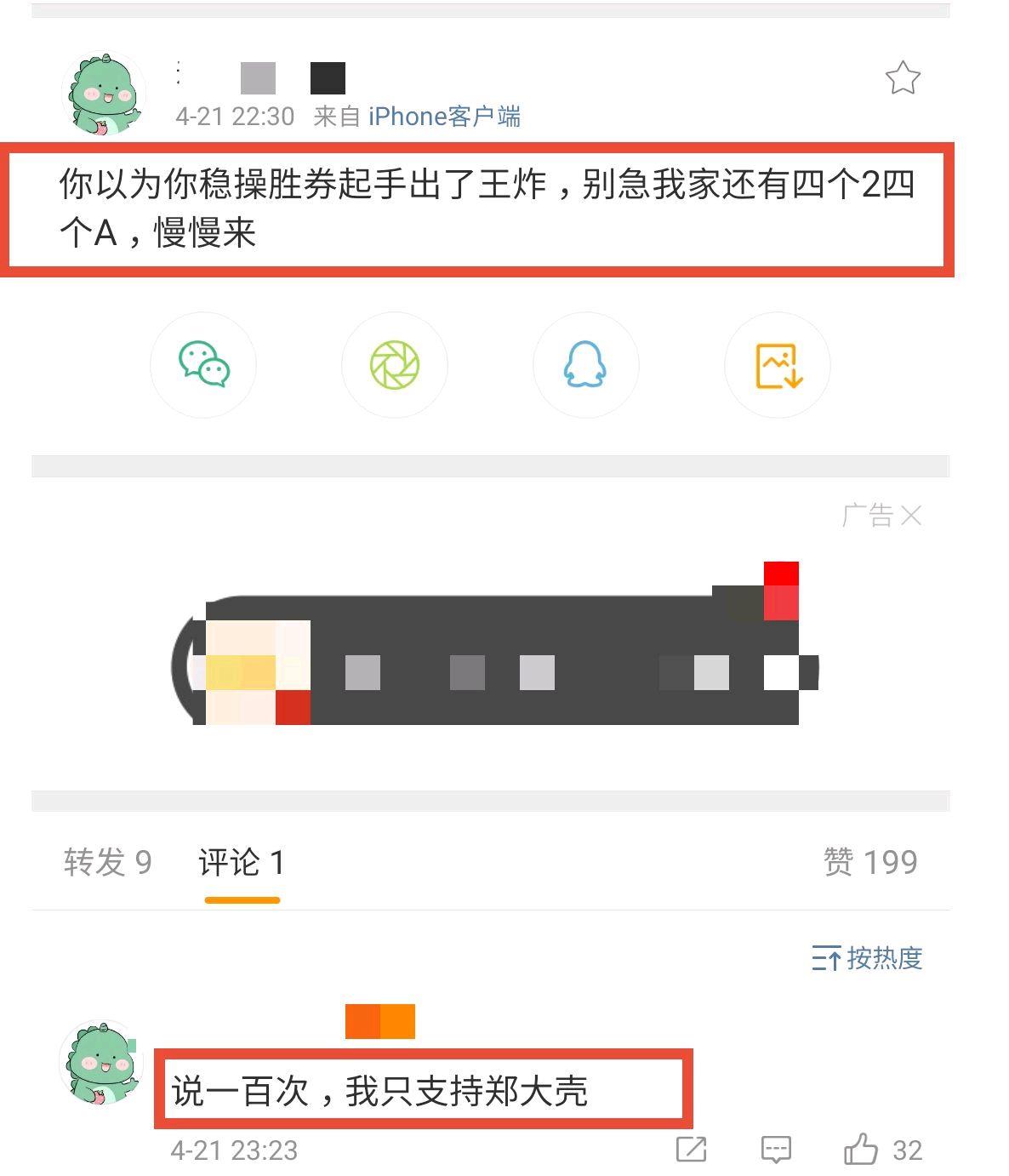View the 赞 199 likes list

click(869, 863)
